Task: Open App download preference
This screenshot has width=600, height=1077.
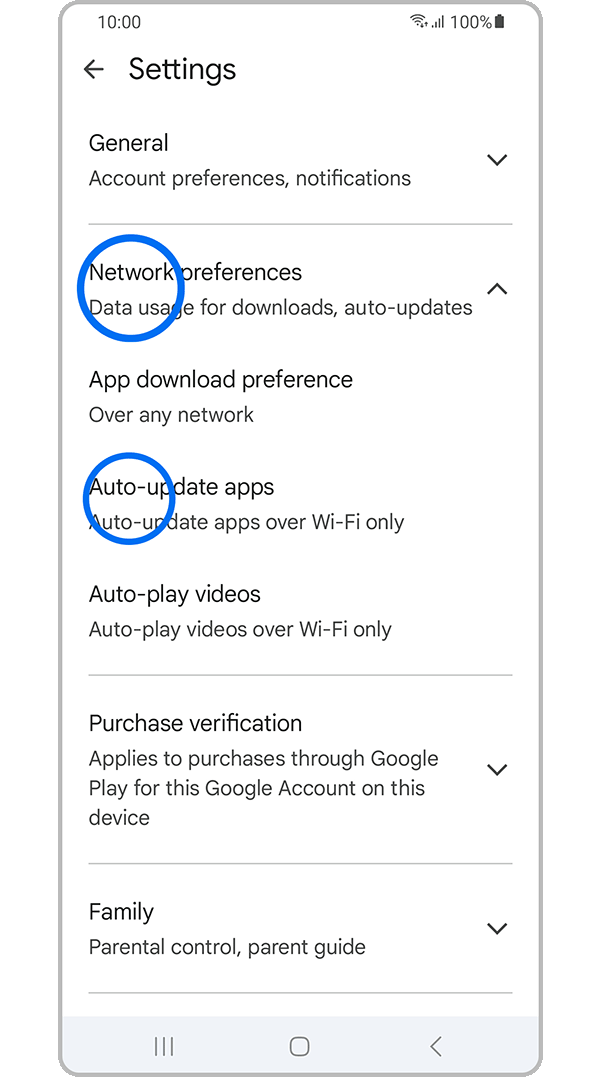Action: click(x=221, y=396)
